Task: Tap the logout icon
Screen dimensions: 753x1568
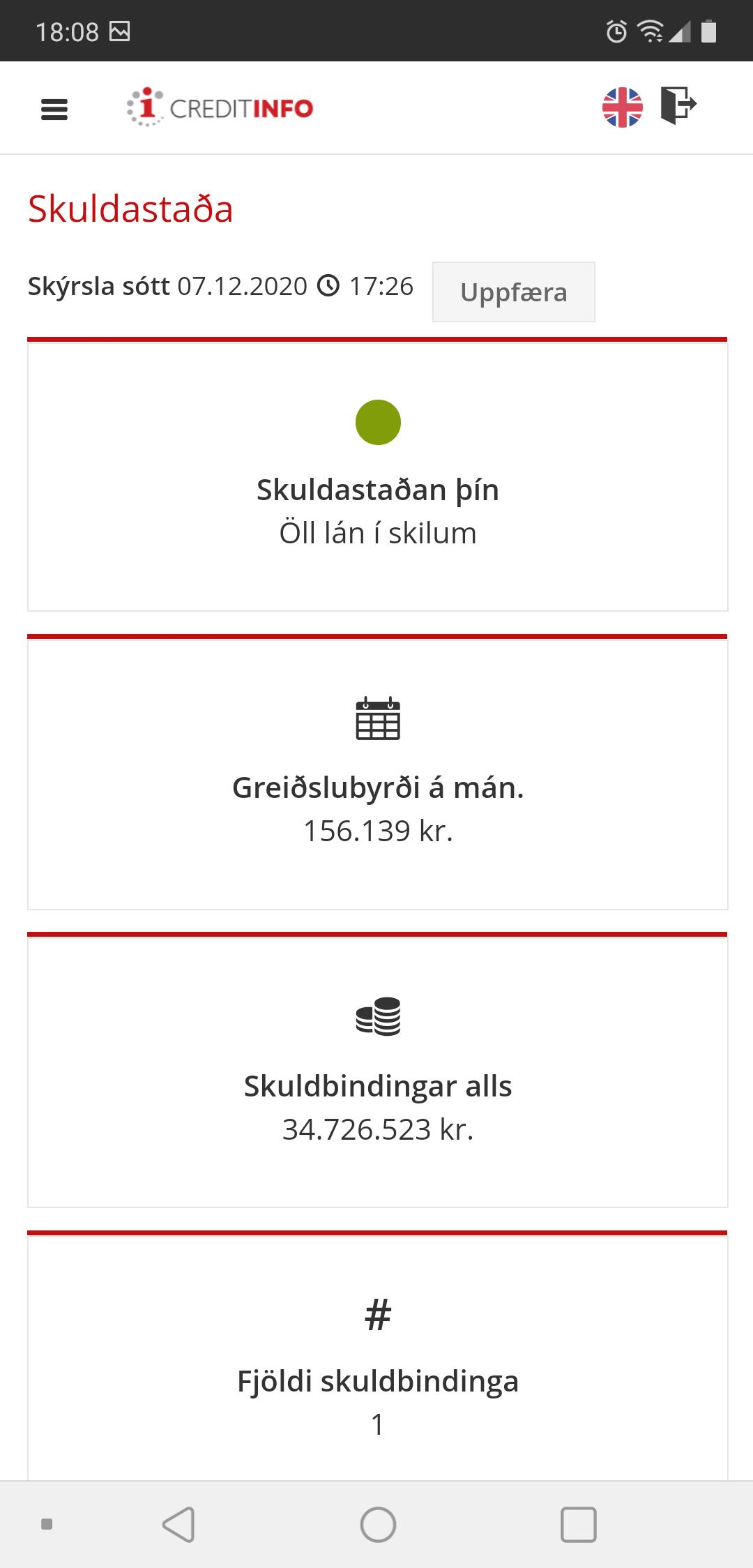Action: pyautogui.click(x=678, y=106)
